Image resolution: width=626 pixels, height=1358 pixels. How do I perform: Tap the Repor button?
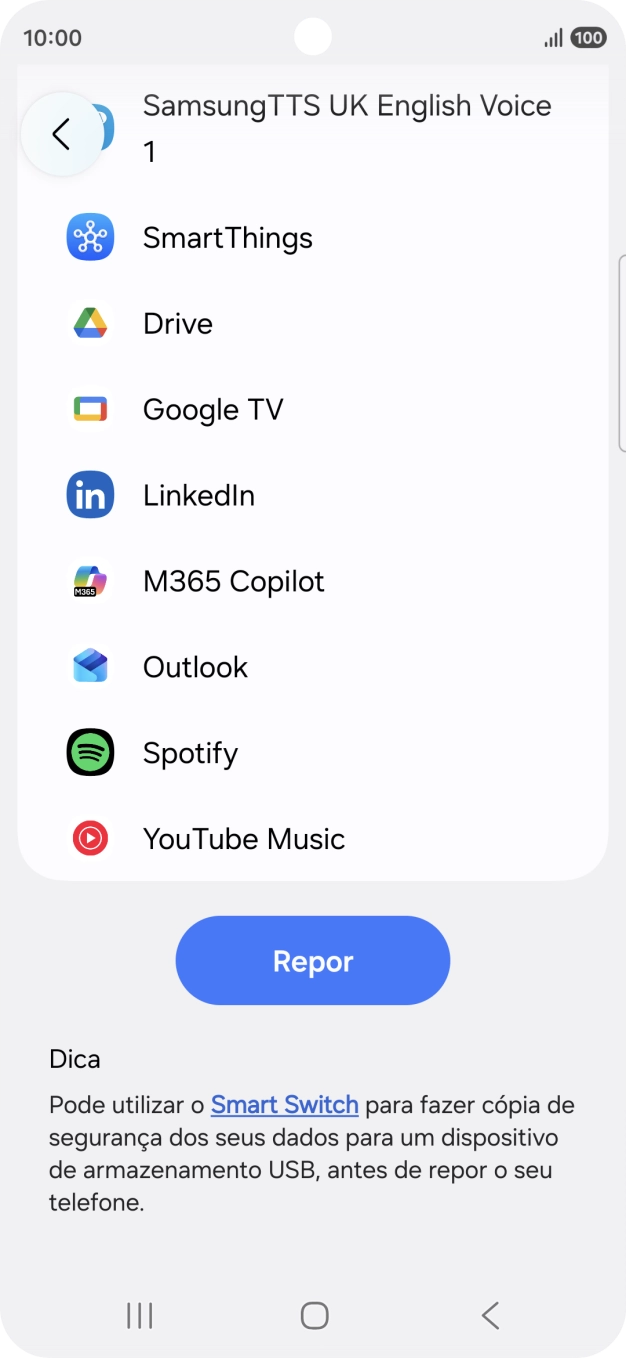[x=313, y=961]
